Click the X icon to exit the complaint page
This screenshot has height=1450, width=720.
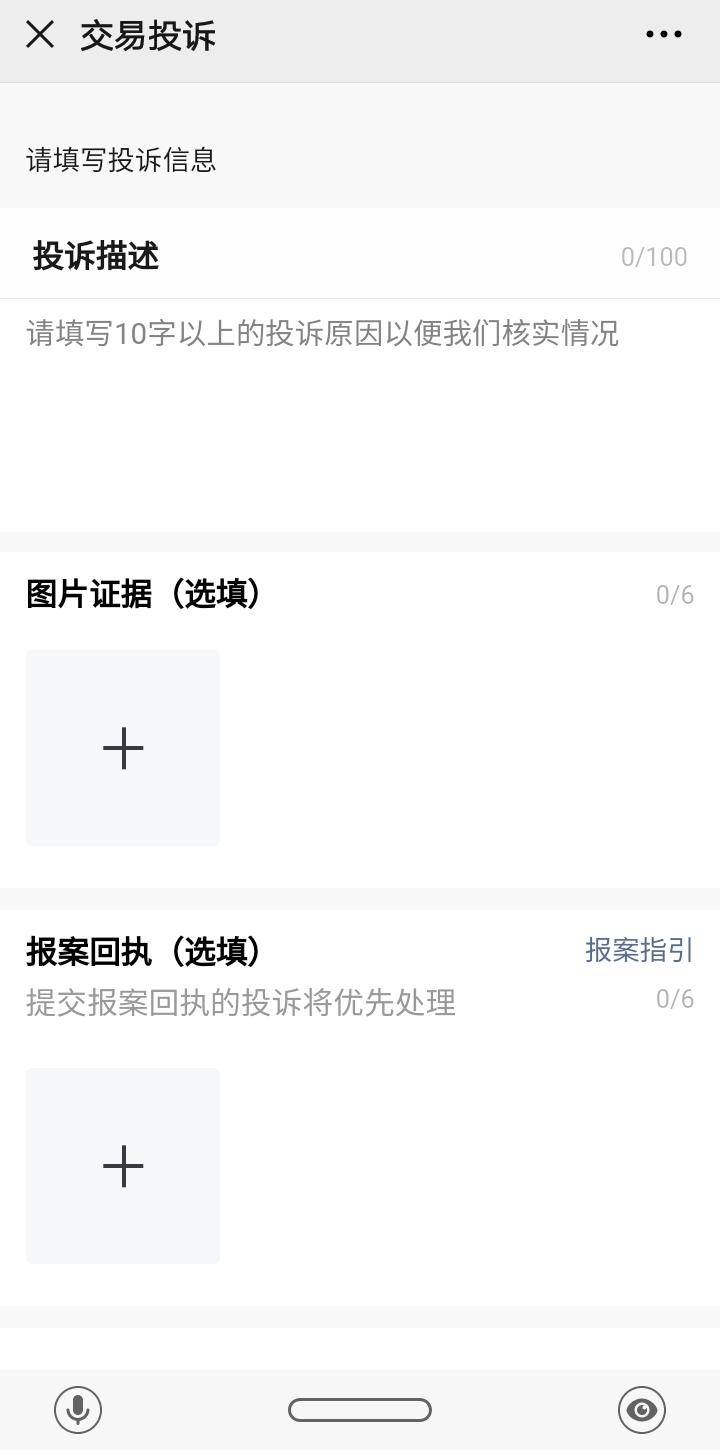[38, 35]
